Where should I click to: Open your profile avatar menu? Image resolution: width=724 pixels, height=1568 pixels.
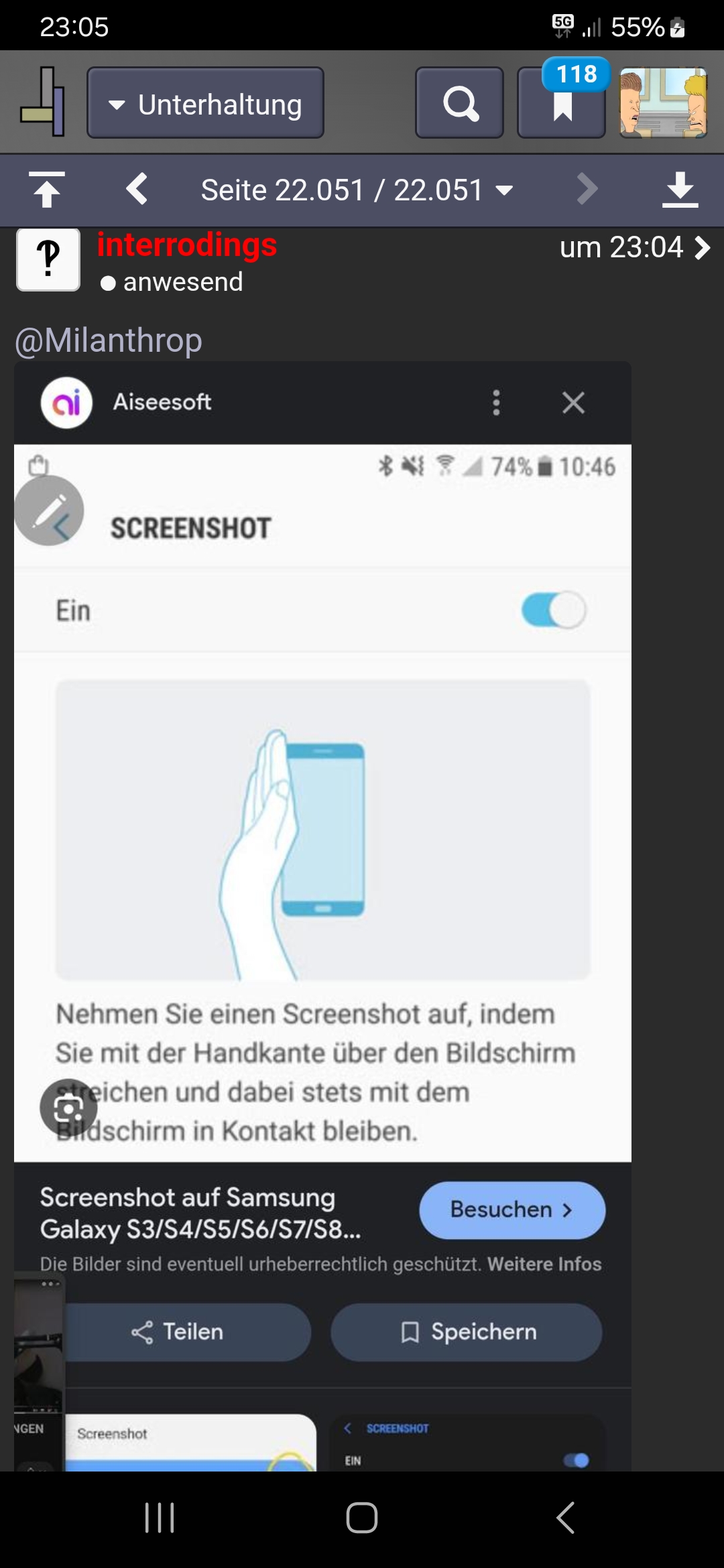tap(663, 103)
